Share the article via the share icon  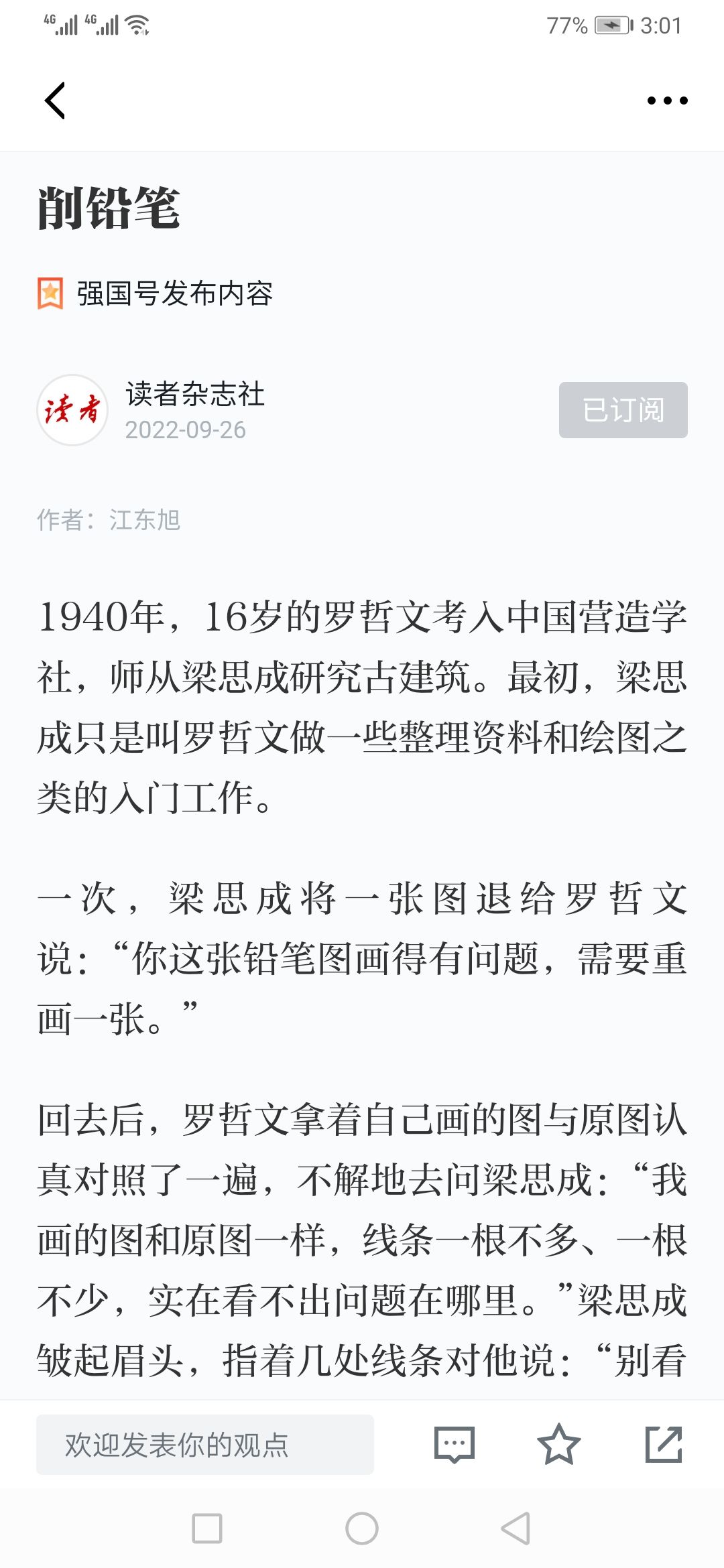(664, 1444)
